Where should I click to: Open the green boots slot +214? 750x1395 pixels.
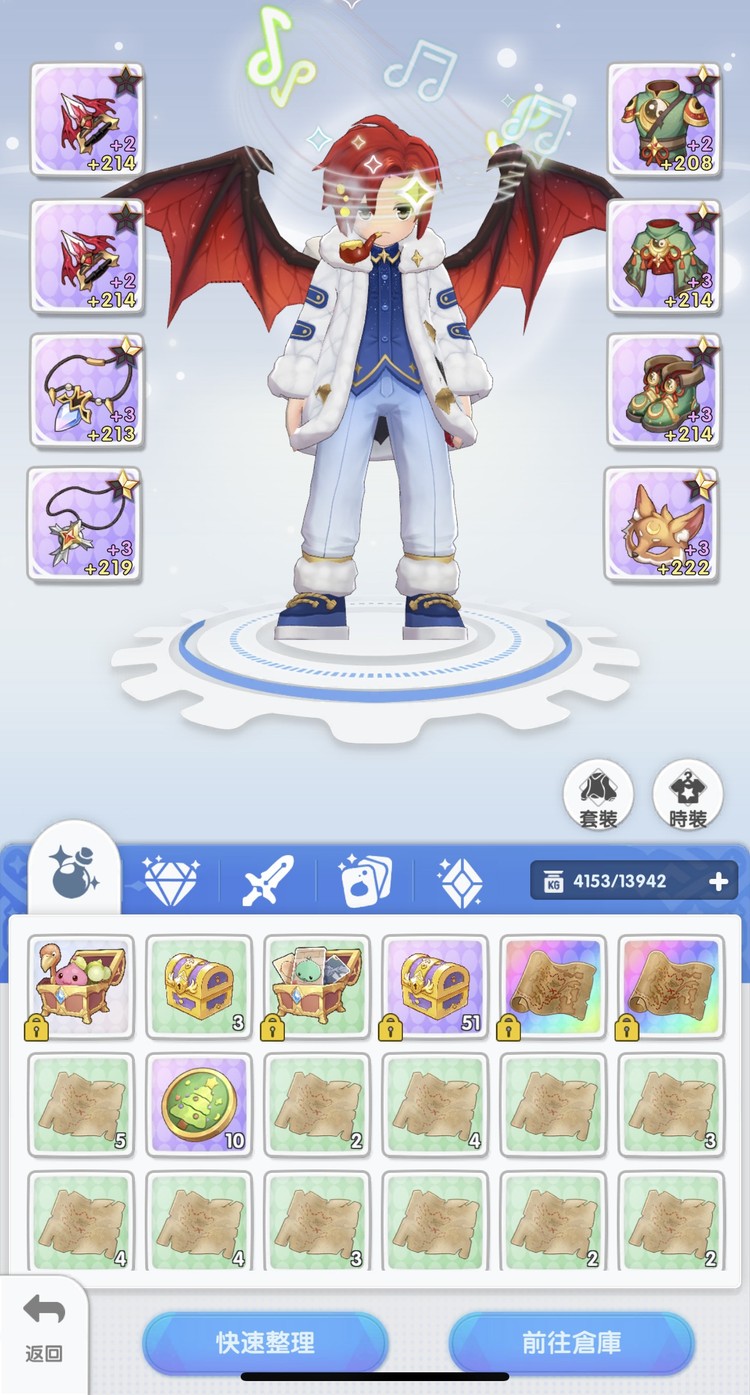pyautogui.click(x=663, y=390)
